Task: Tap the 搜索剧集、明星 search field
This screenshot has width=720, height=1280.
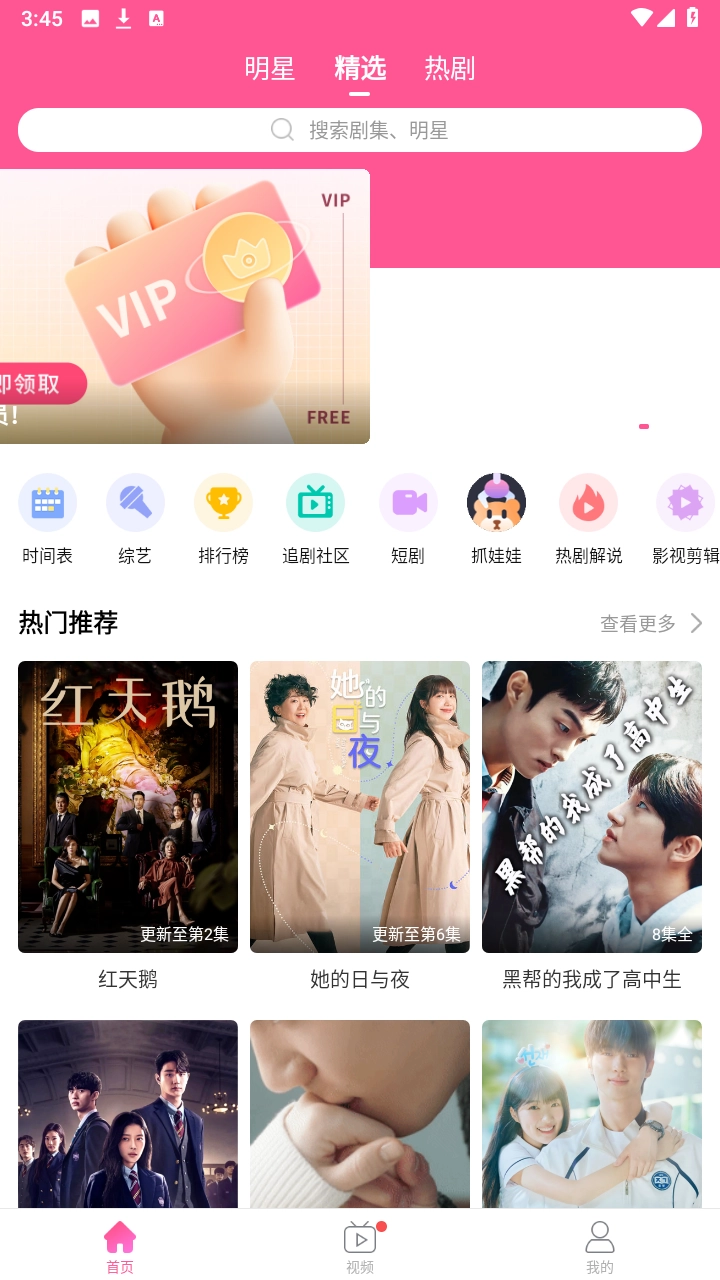Action: (x=400, y=129)
